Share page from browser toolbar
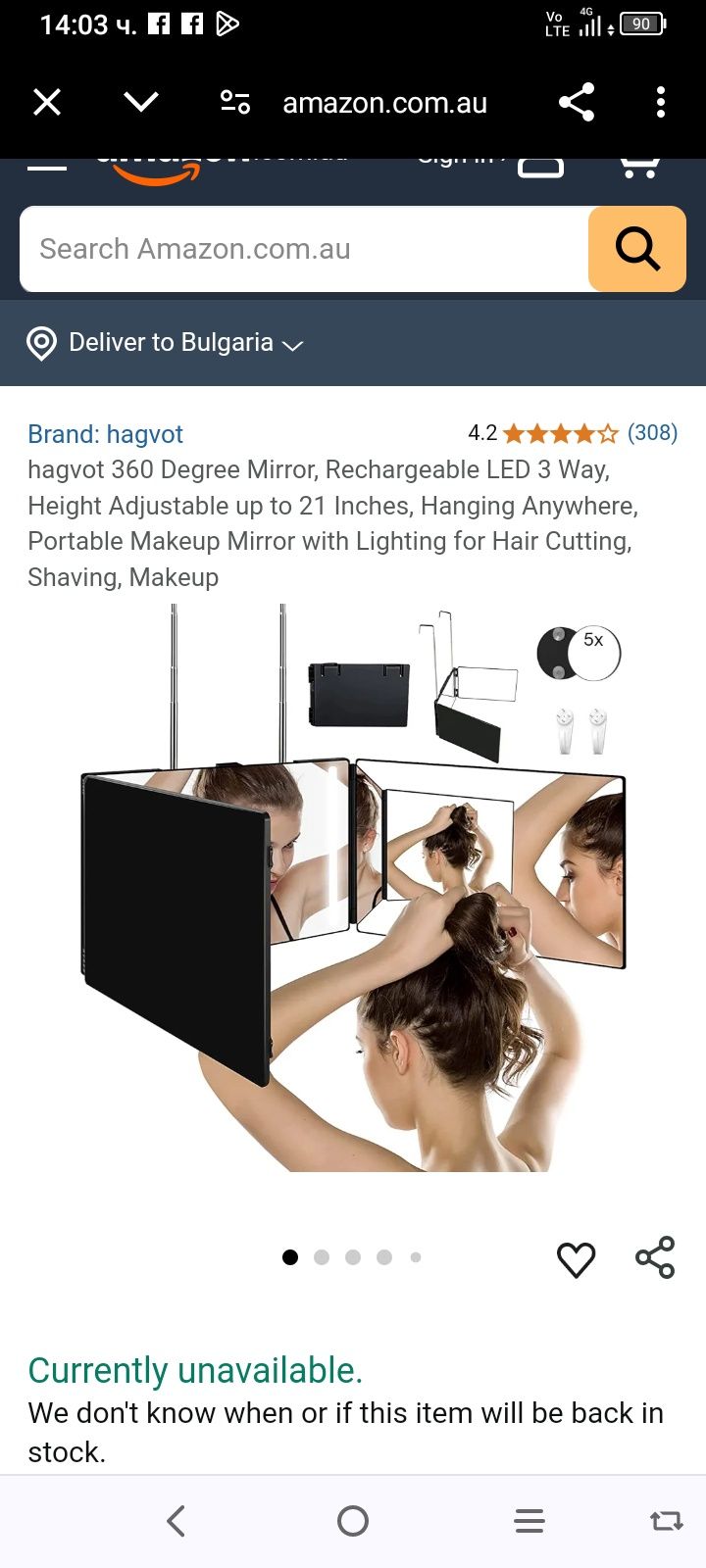 [577, 102]
